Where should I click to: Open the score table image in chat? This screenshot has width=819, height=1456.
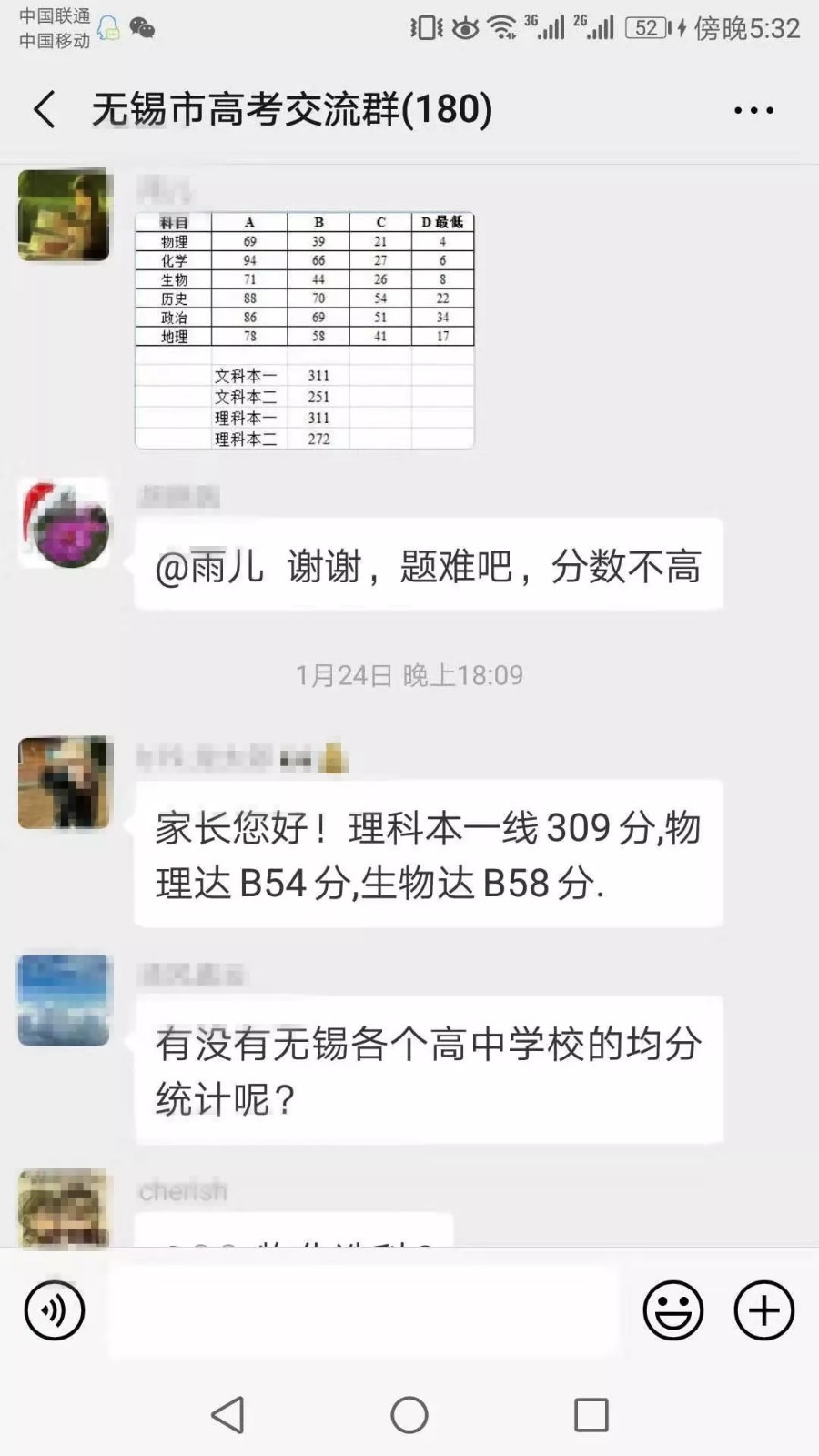[x=305, y=330]
